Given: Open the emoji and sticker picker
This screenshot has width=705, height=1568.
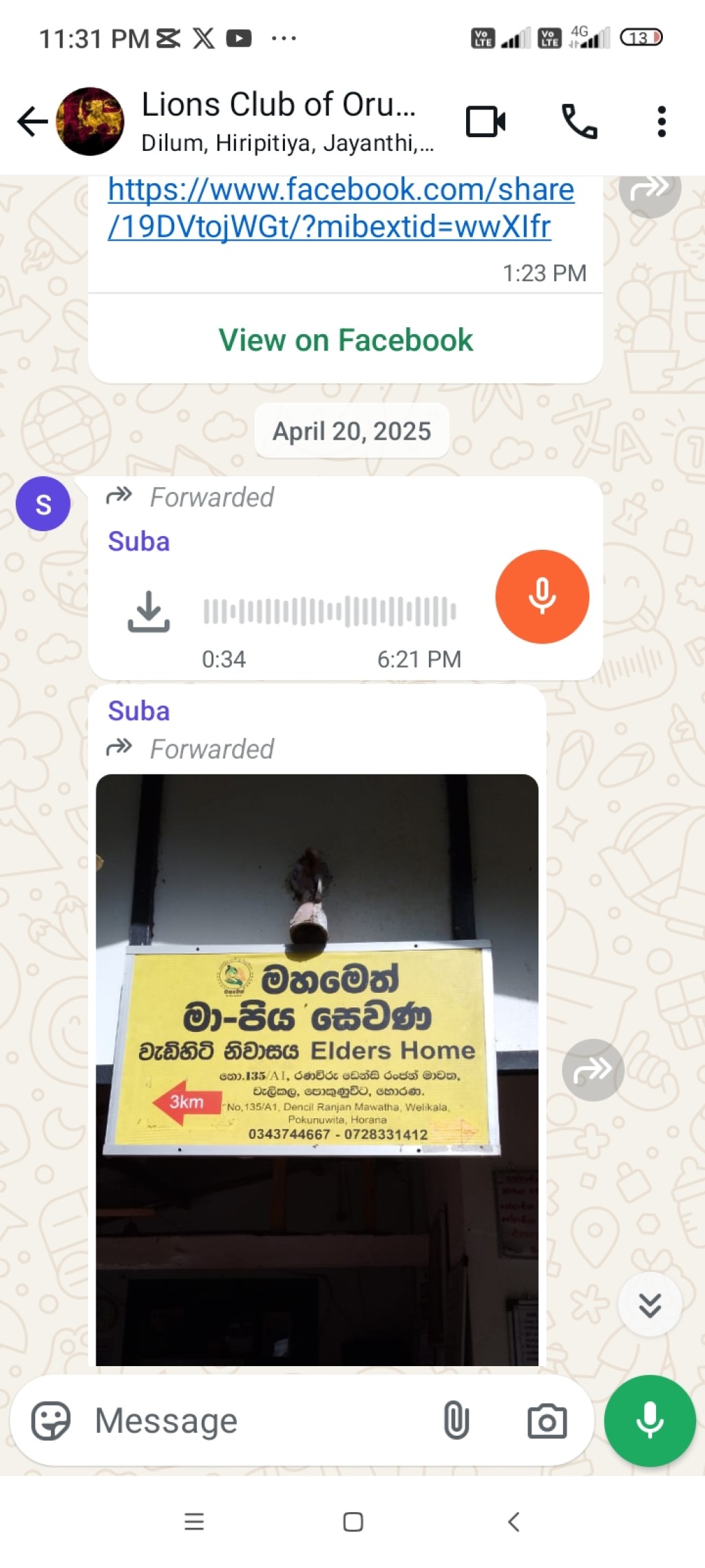Looking at the screenshot, I should coord(51,1421).
